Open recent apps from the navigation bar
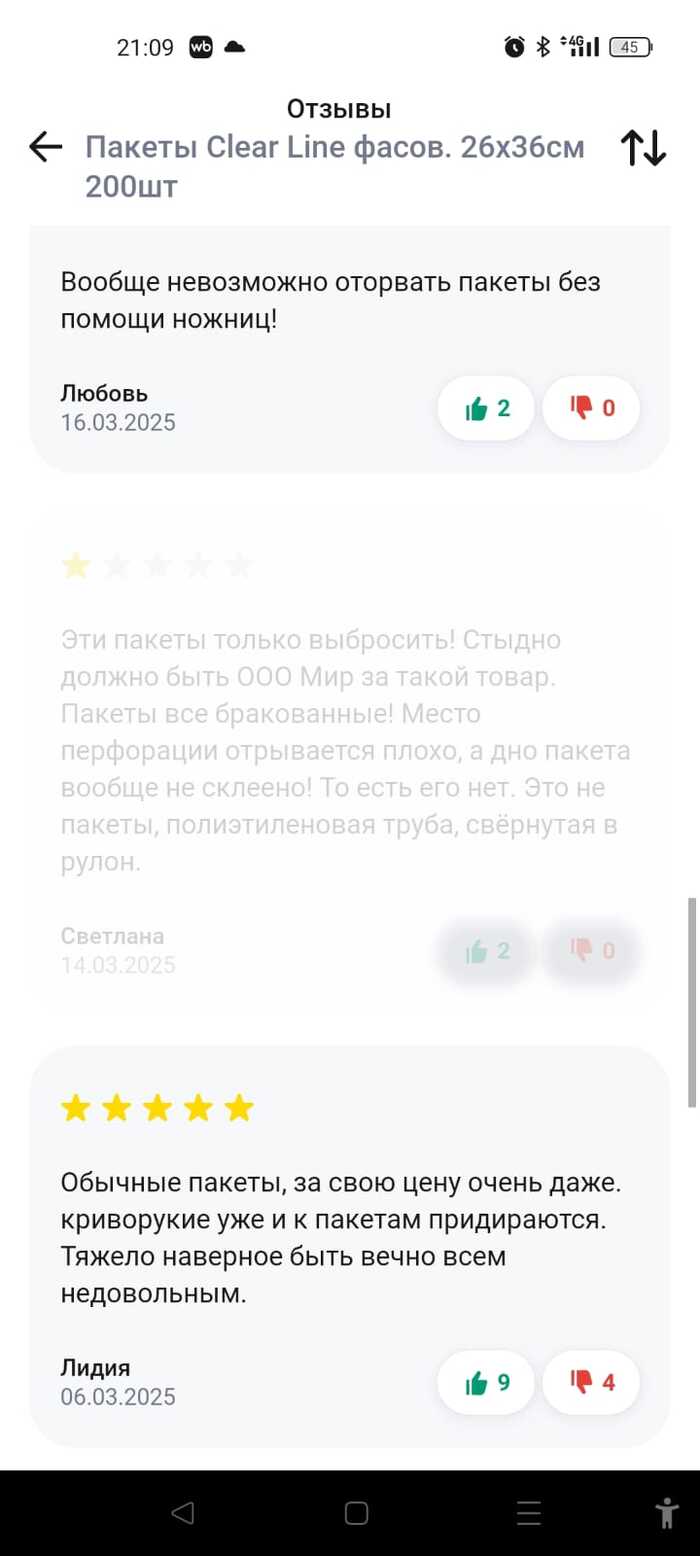 [x=529, y=1513]
